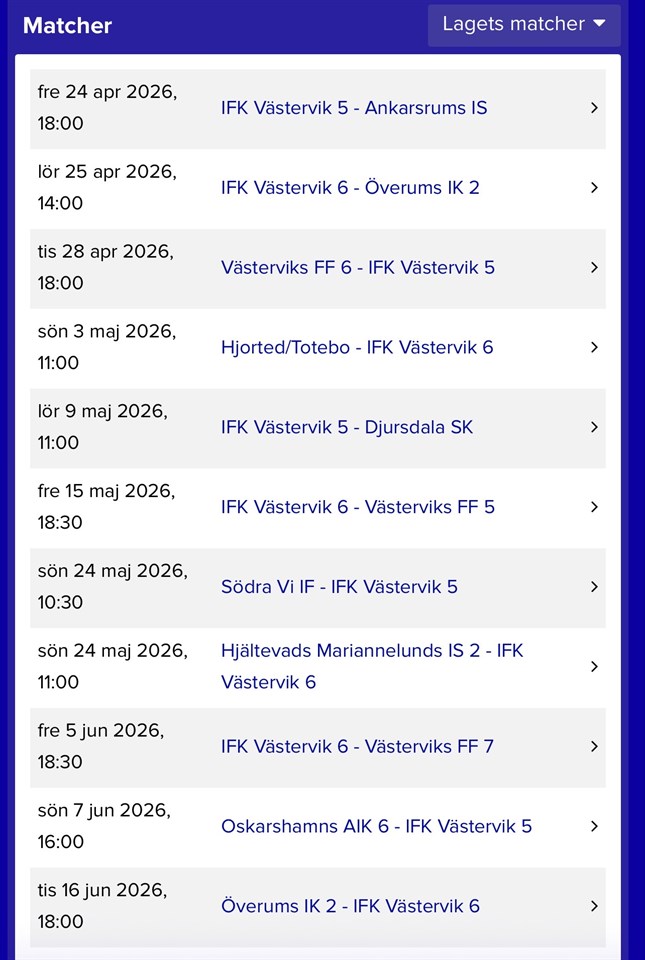View Västerviks FF 6 - IFK Västervik 5 match

(x=318, y=268)
